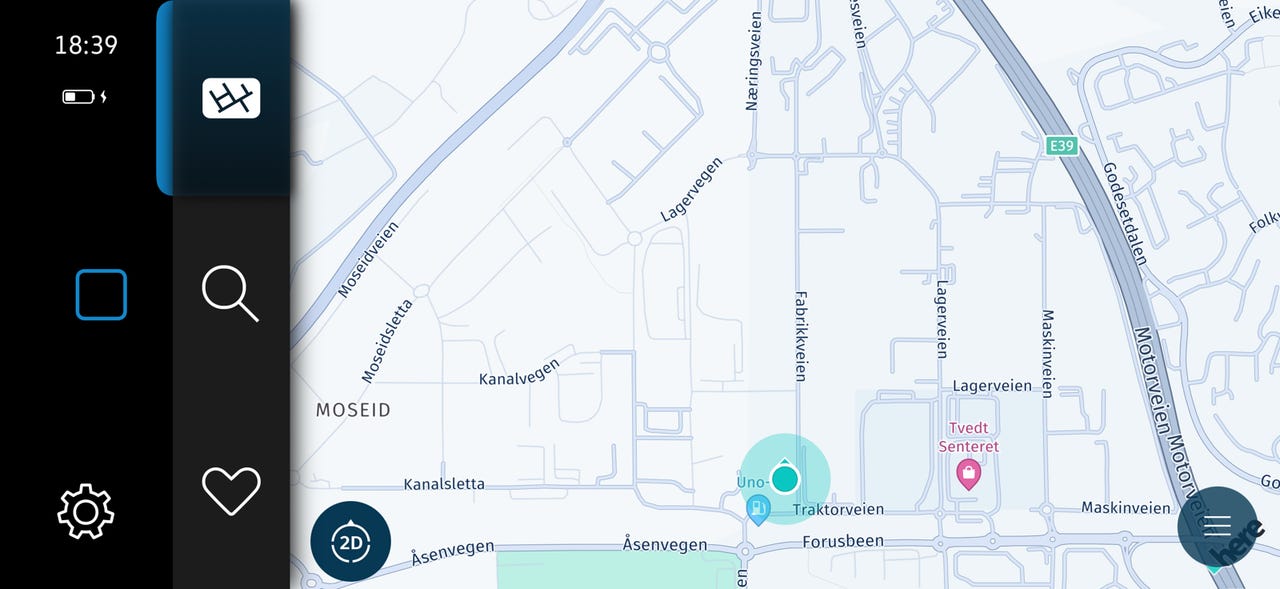
Task: Tap the Tvedt Senteret shopping pin
Action: 968,474
